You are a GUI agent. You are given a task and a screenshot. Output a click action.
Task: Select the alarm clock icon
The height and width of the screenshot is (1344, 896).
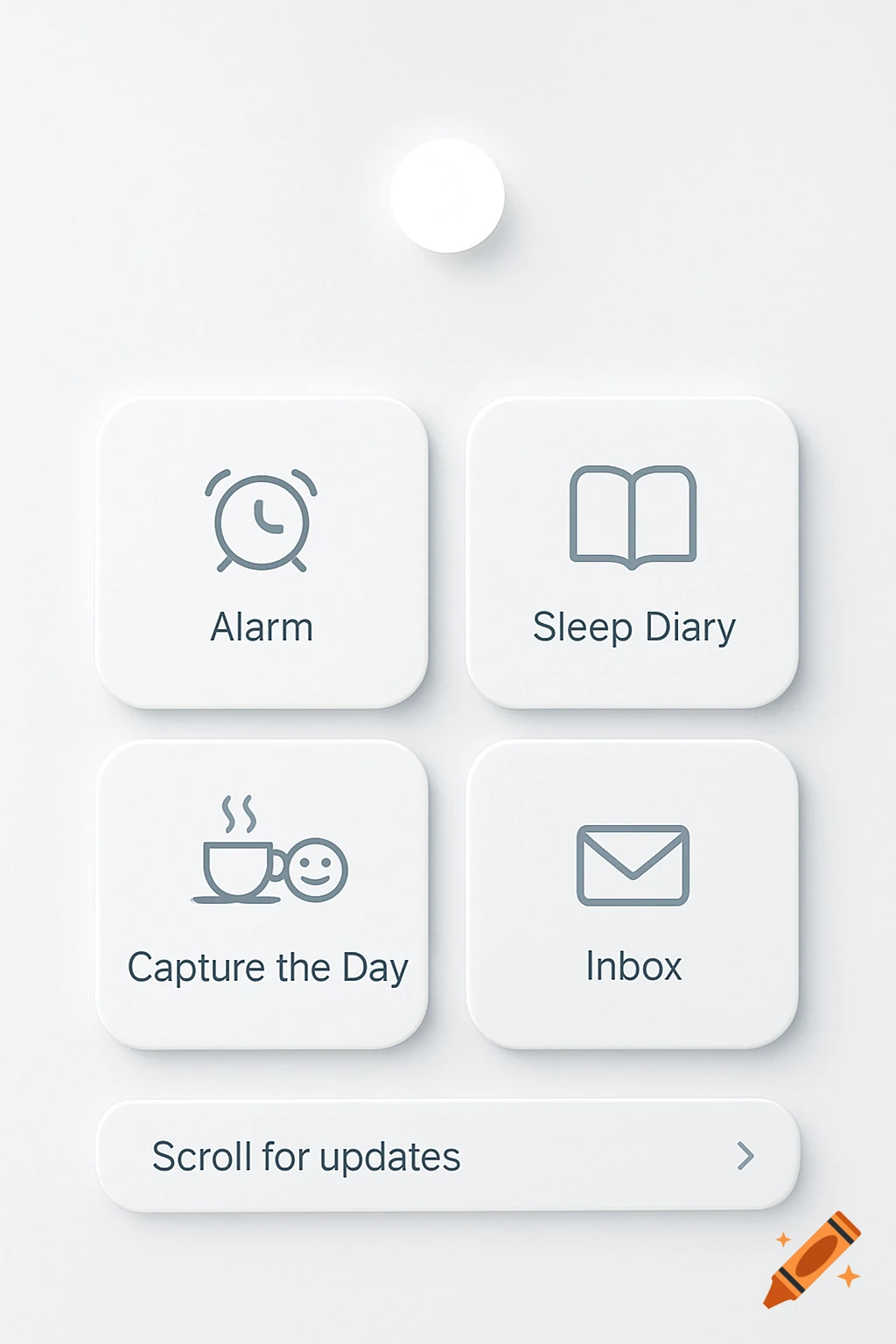(261, 516)
